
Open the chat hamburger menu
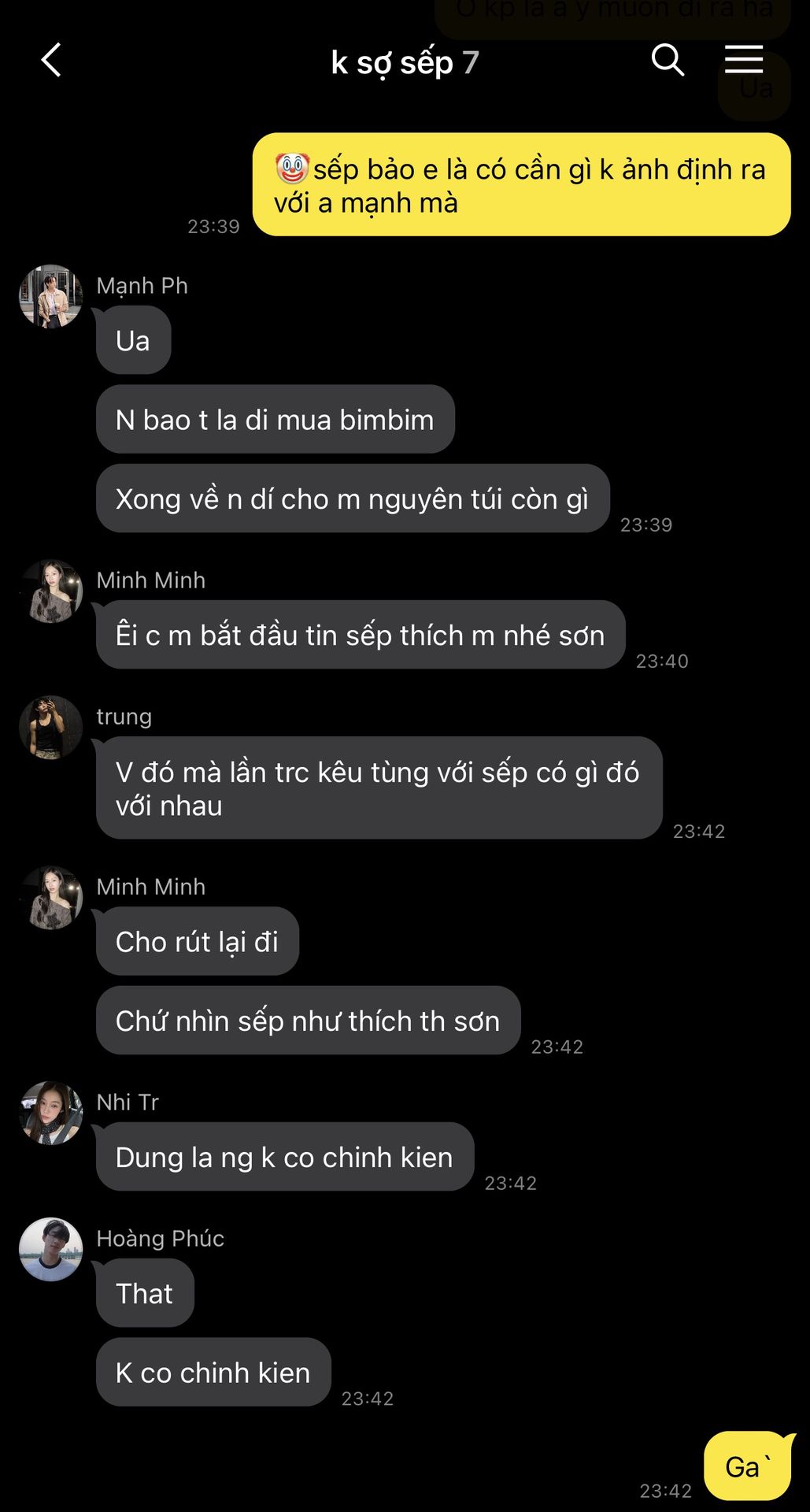click(744, 60)
